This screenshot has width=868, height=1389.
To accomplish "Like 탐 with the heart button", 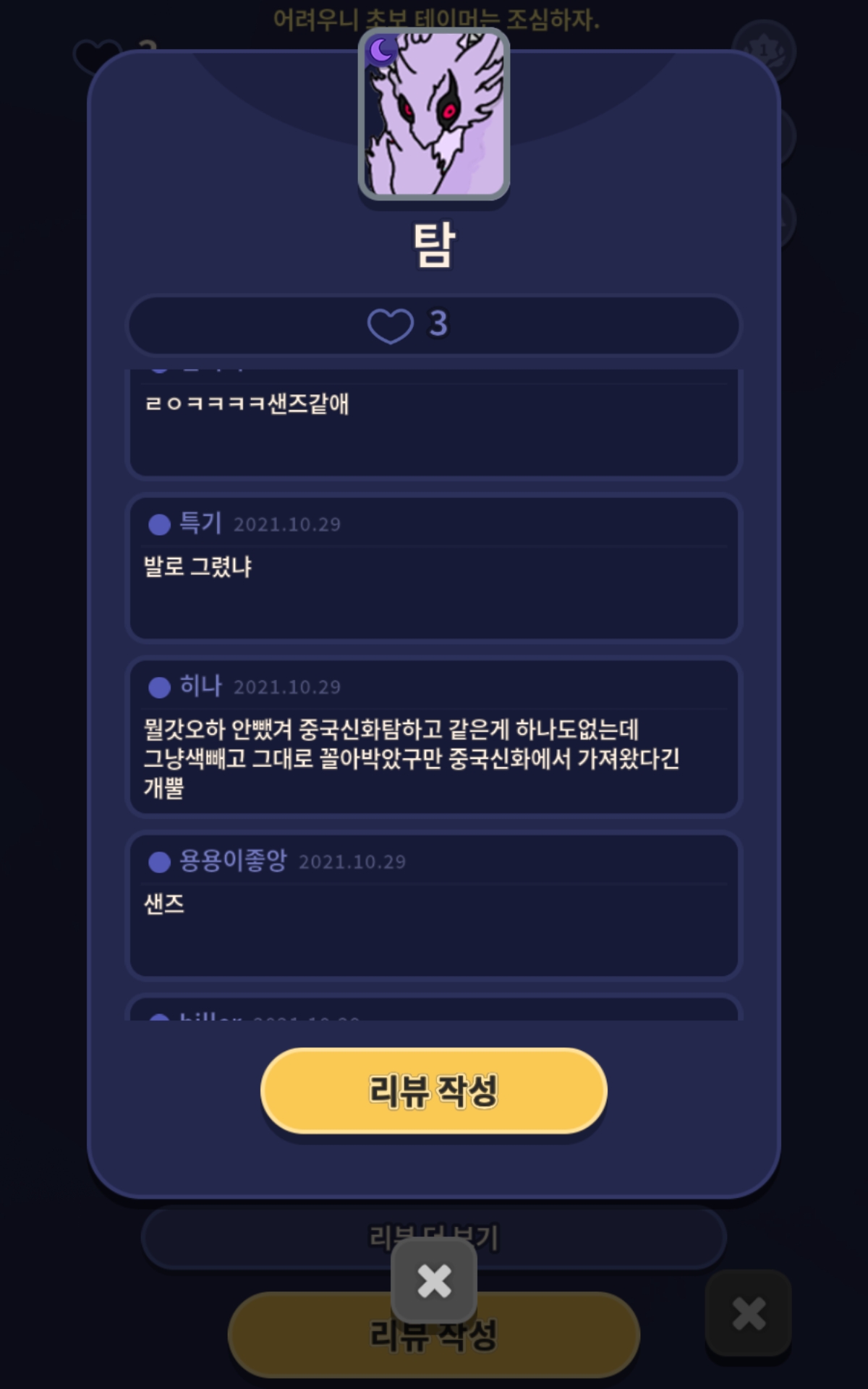I will (x=391, y=326).
